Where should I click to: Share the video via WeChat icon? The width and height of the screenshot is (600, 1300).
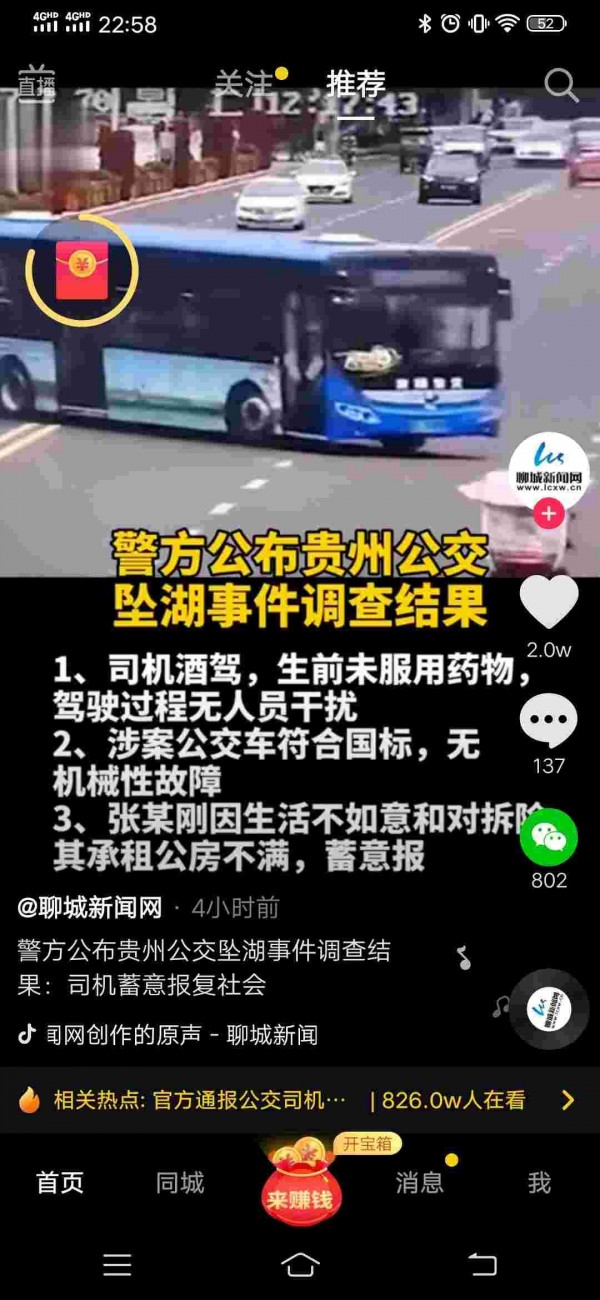(548, 837)
